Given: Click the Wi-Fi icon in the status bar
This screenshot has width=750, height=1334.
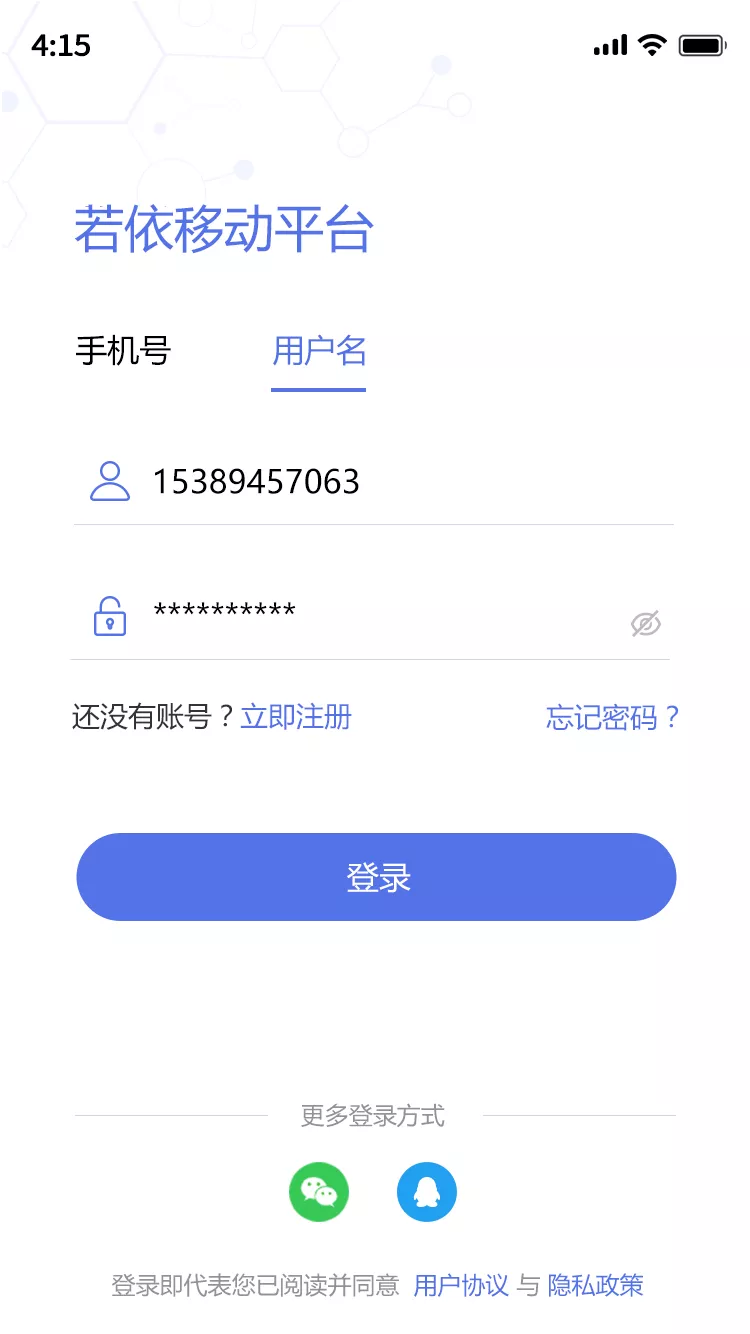Looking at the screenshot, I should coord(652,44).
